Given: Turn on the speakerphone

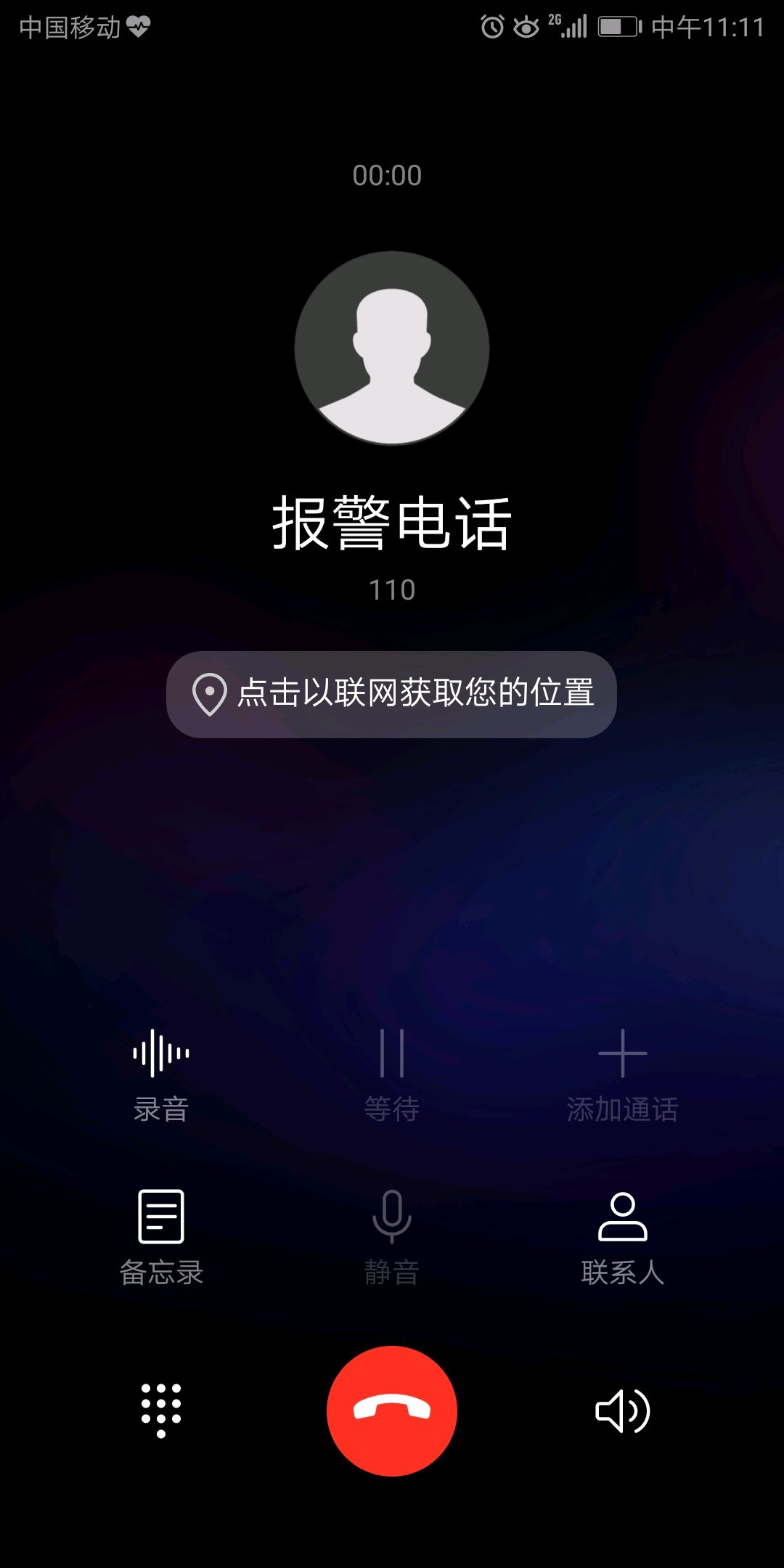Looking at the screenshot, I should [x=622, y=1410].
